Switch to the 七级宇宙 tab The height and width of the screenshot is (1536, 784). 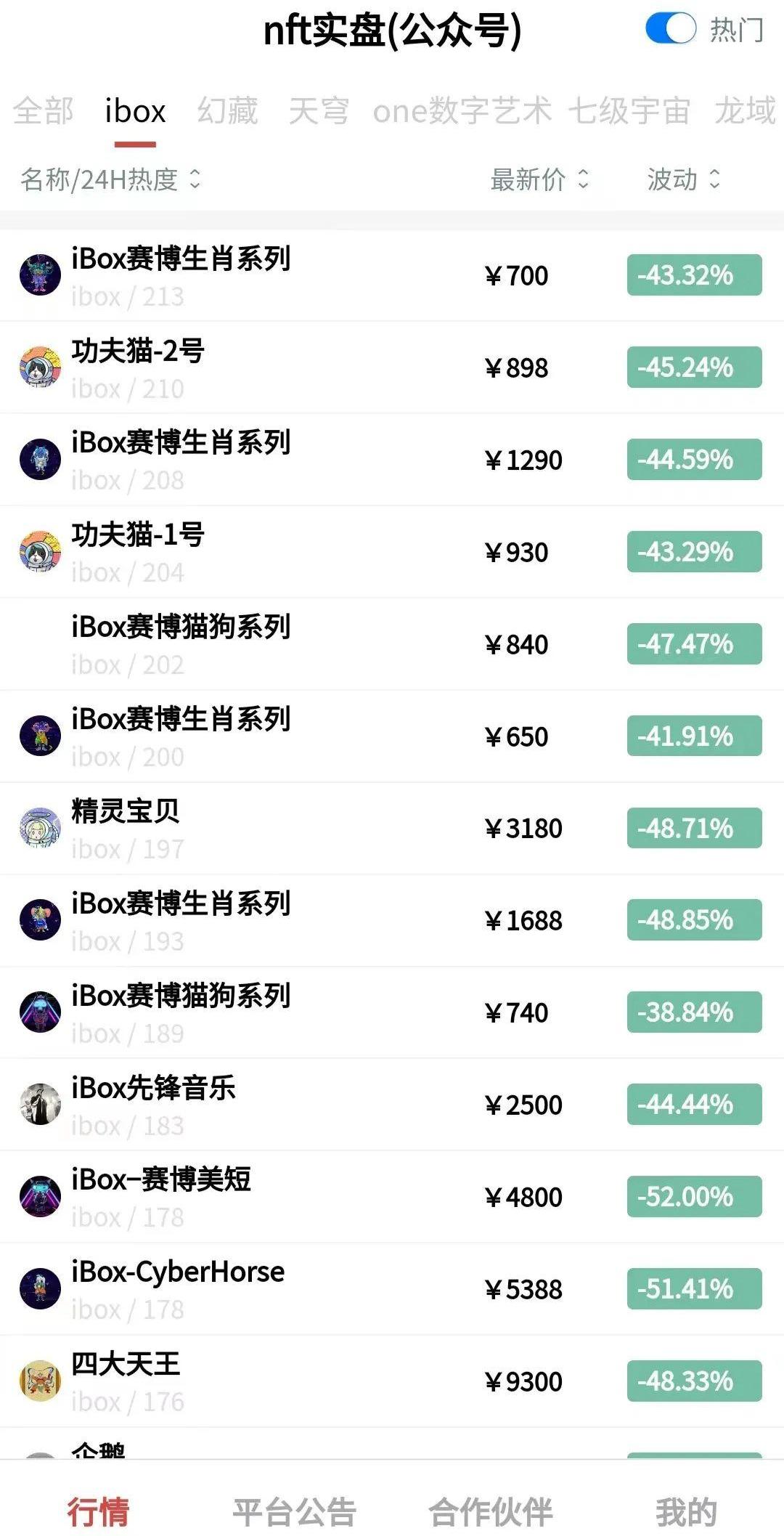coord(629,112)
